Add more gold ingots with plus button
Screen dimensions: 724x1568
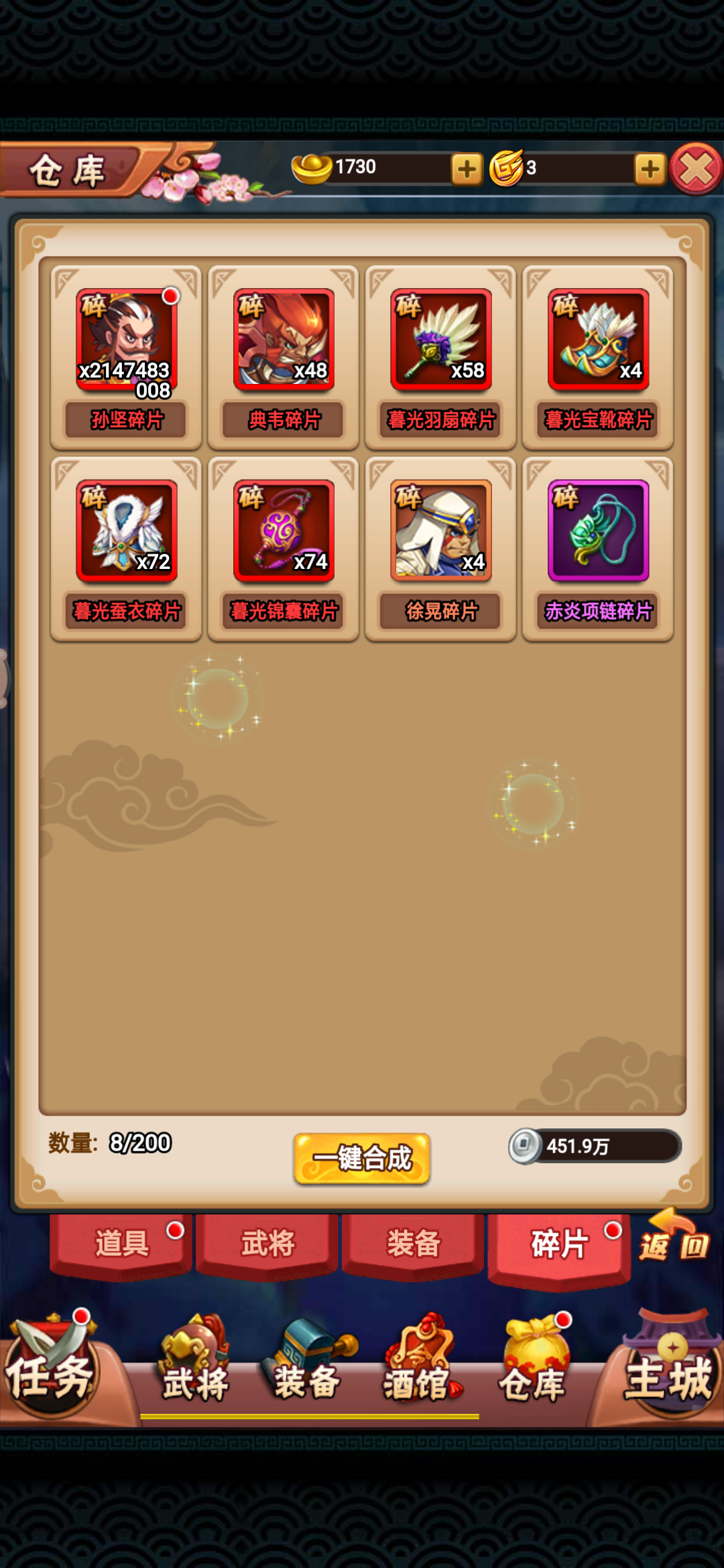point(467,169)
